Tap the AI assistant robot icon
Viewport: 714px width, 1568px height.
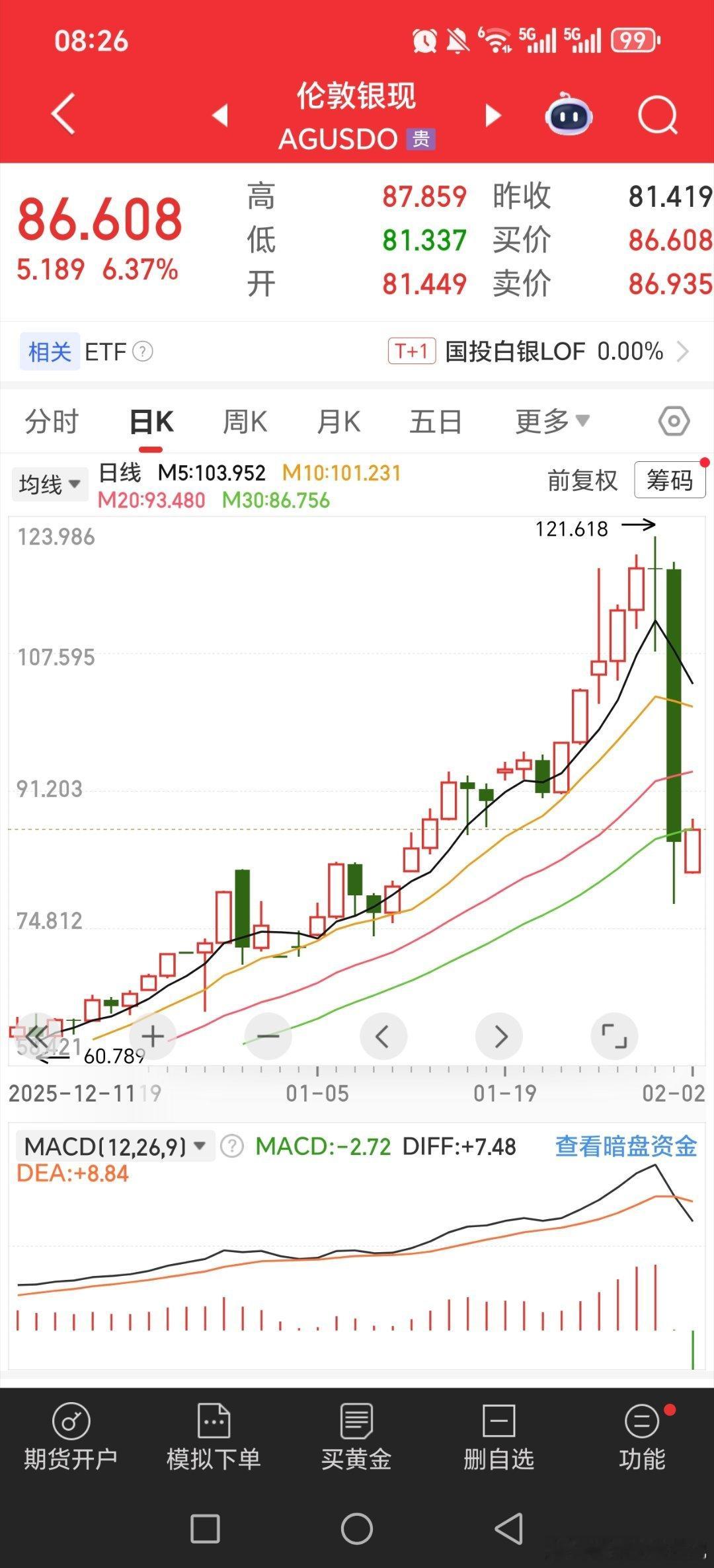tap(570, 114)
